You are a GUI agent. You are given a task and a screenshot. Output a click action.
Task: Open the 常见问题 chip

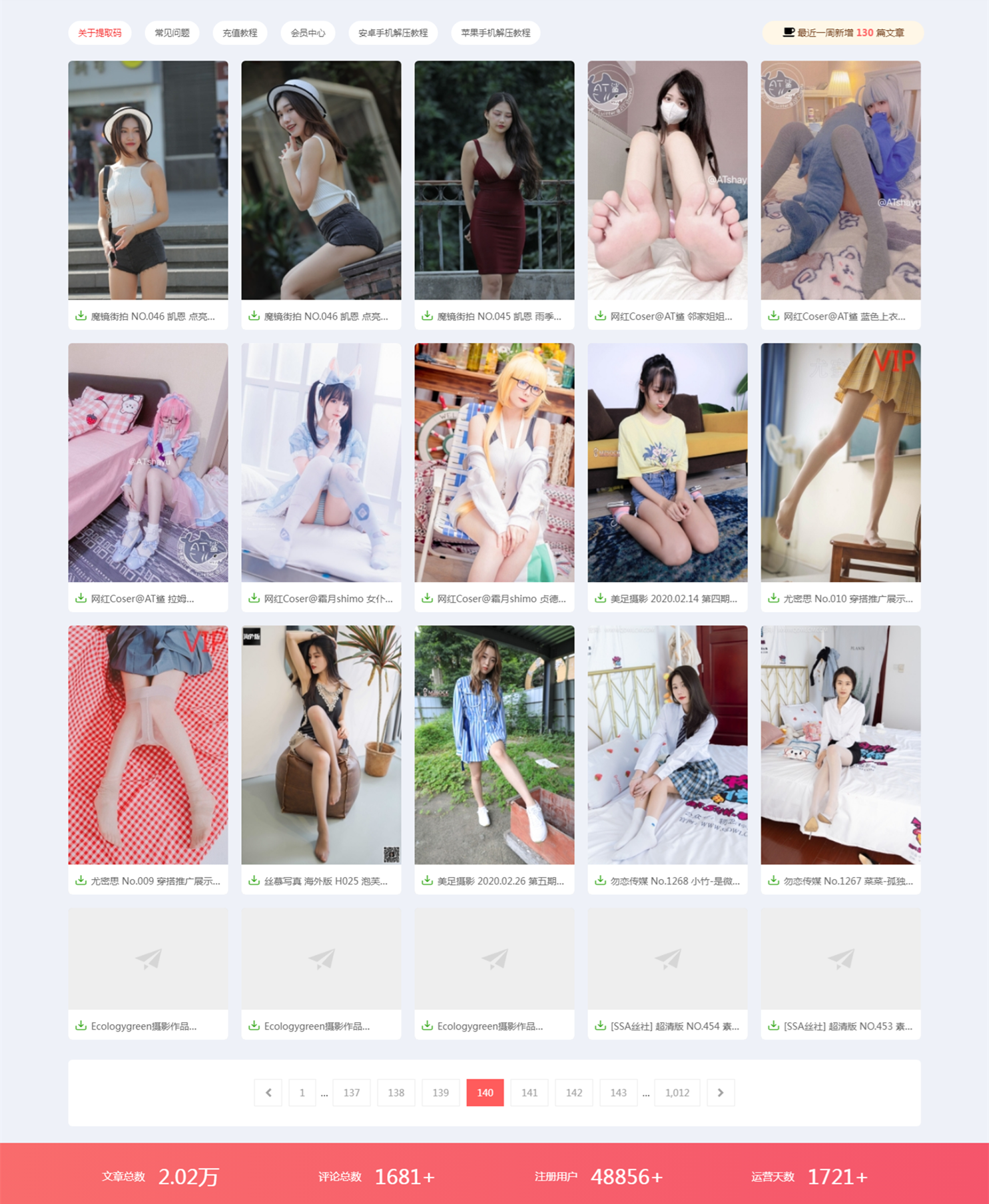click(x=172, y=33)
